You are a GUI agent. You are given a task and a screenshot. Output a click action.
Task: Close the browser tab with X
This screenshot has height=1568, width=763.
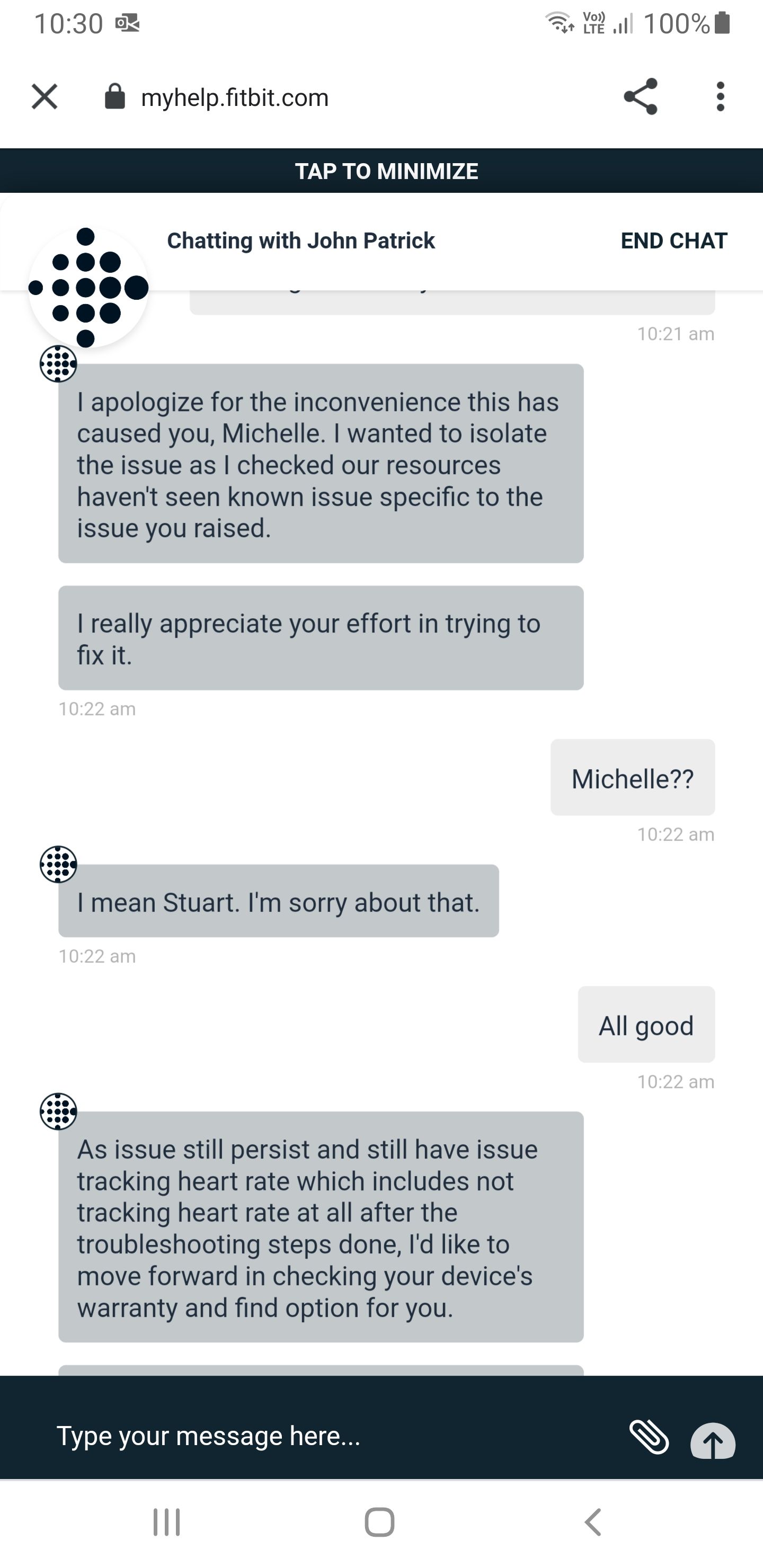tap(45, 97)
